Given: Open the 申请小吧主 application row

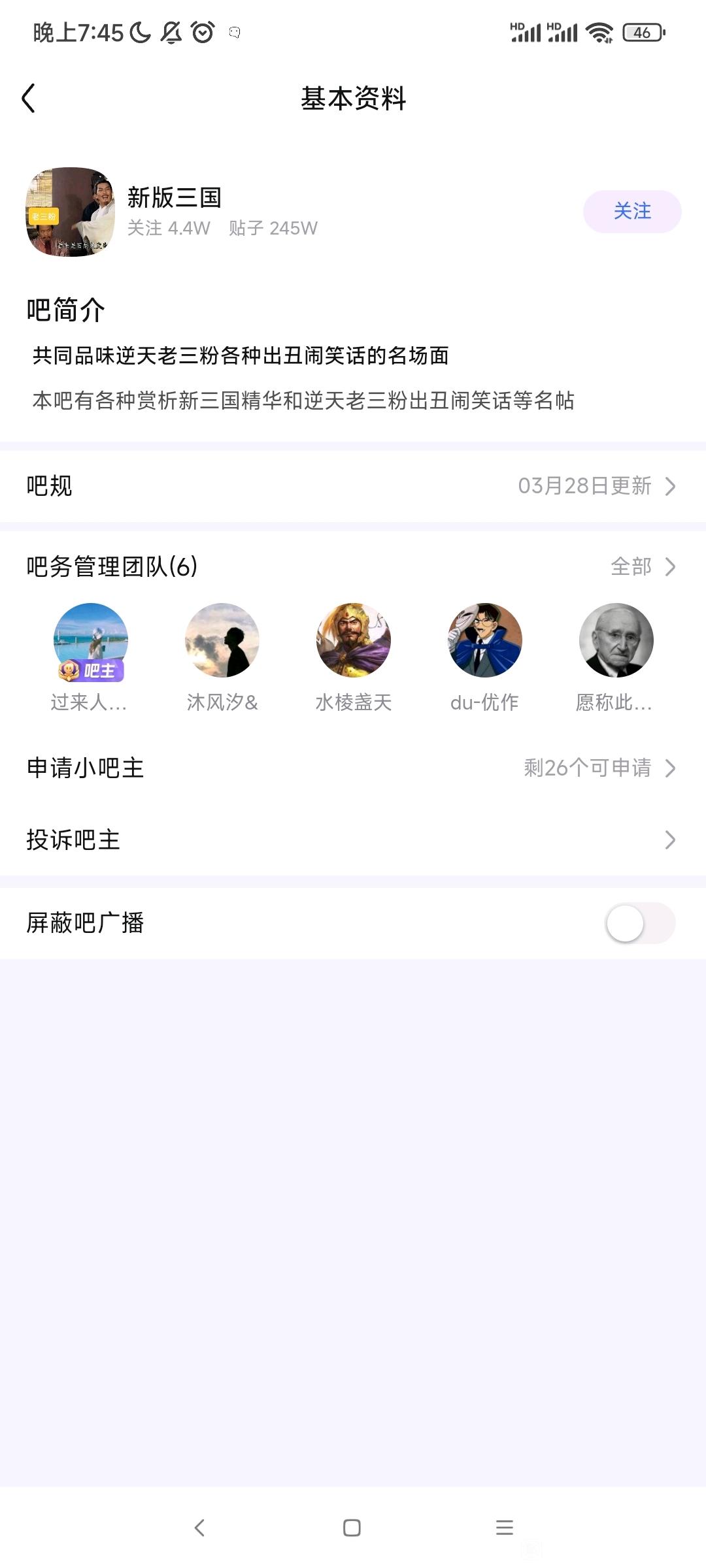Looking at the screenshot, I should [353, 768].
